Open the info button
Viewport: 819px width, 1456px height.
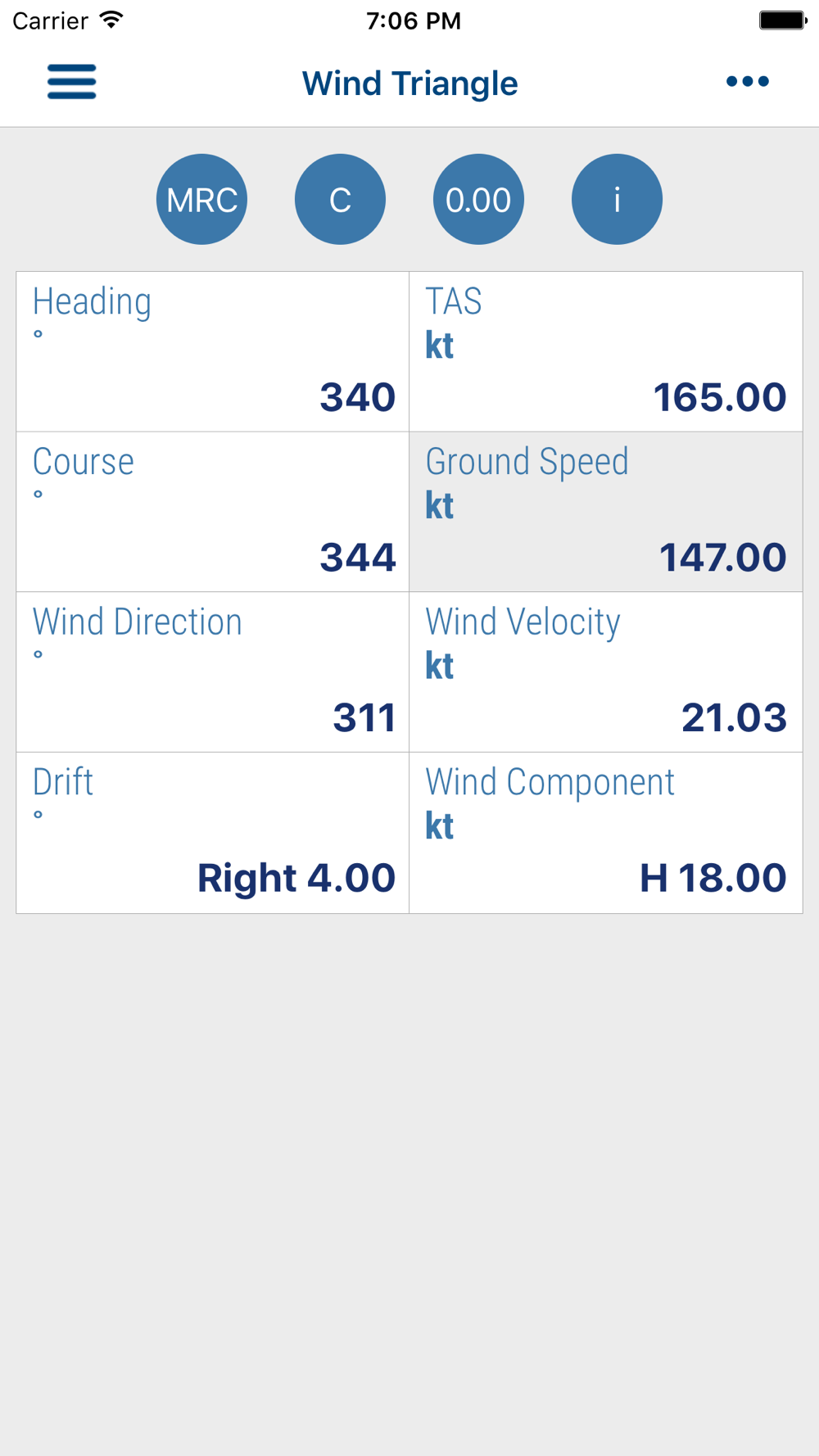(x=617, y=199)
